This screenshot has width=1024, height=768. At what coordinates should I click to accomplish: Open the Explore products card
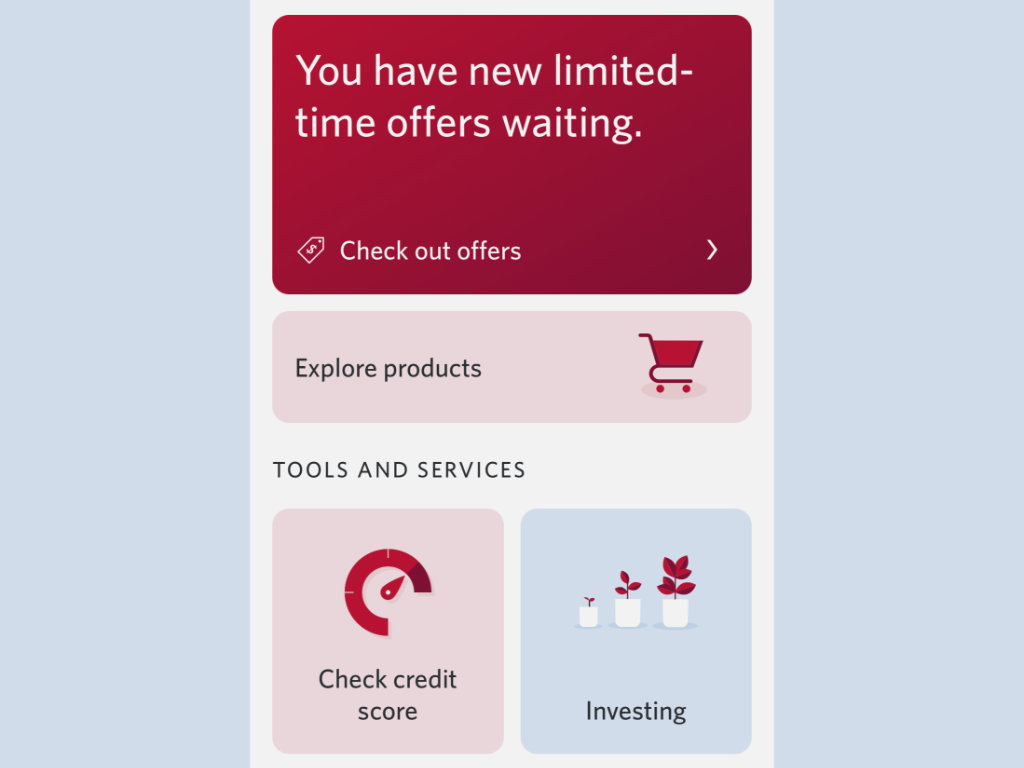(x=511, y=367)
